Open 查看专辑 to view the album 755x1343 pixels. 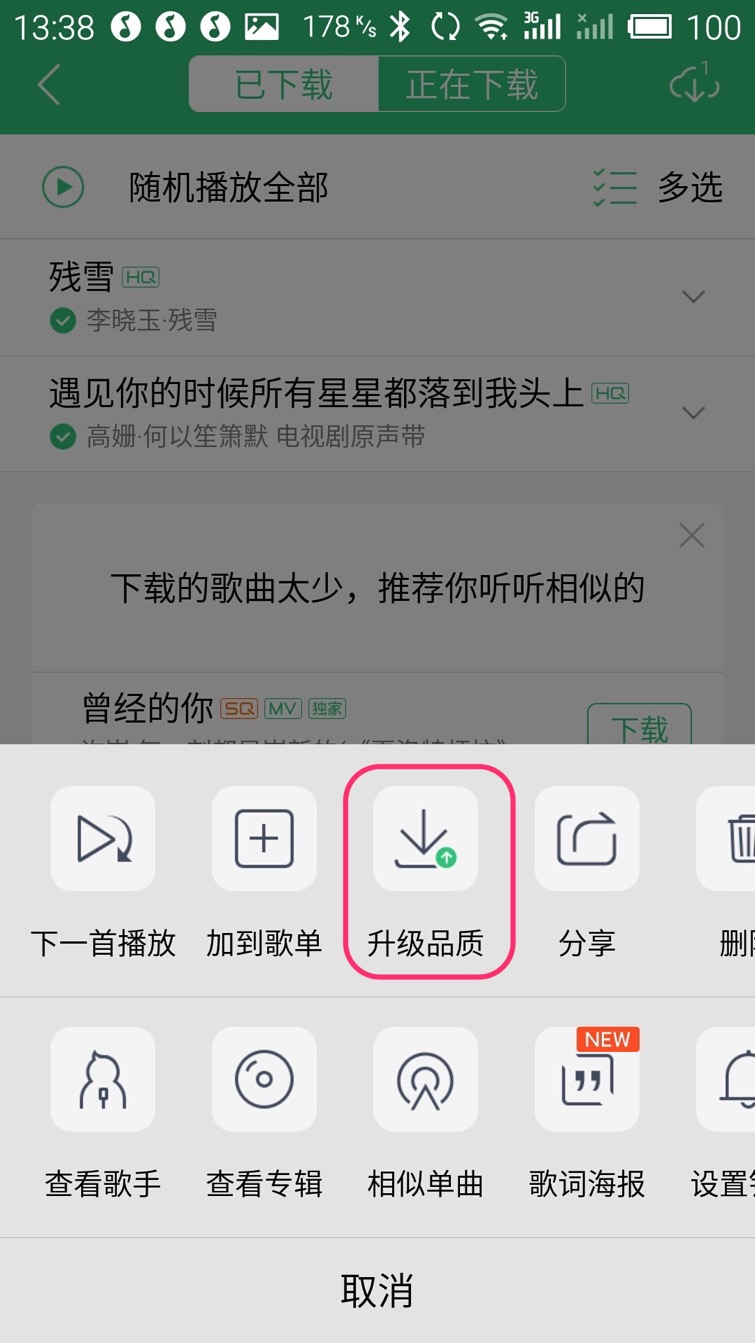click(264, 1079)
